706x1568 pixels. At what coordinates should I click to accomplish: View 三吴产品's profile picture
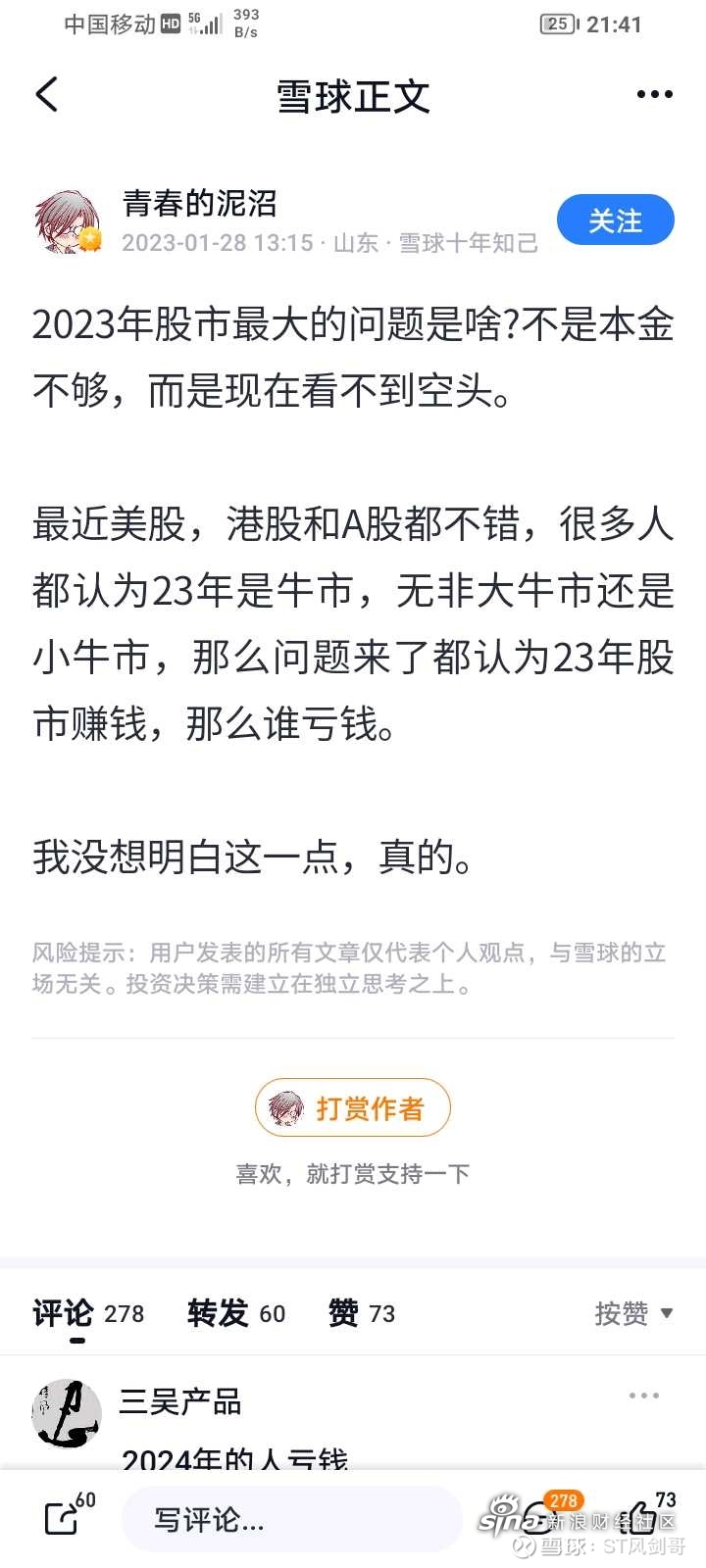pyautogui.click(x=67, y=1413)
